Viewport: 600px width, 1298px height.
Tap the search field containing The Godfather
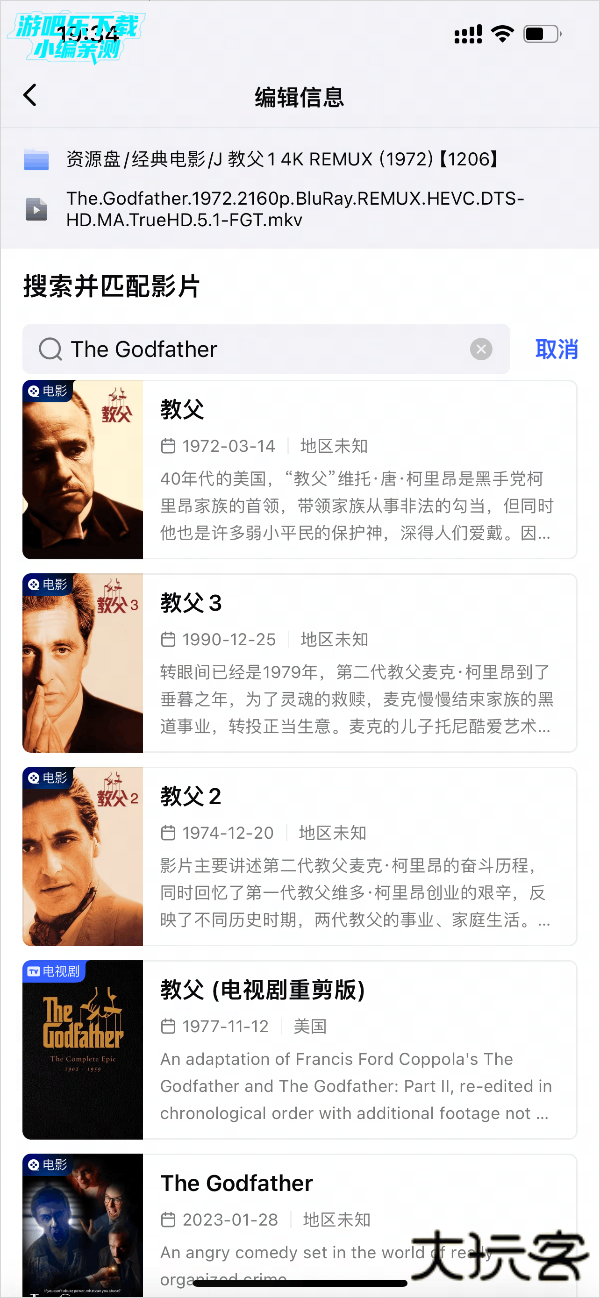tap(260, 349)
